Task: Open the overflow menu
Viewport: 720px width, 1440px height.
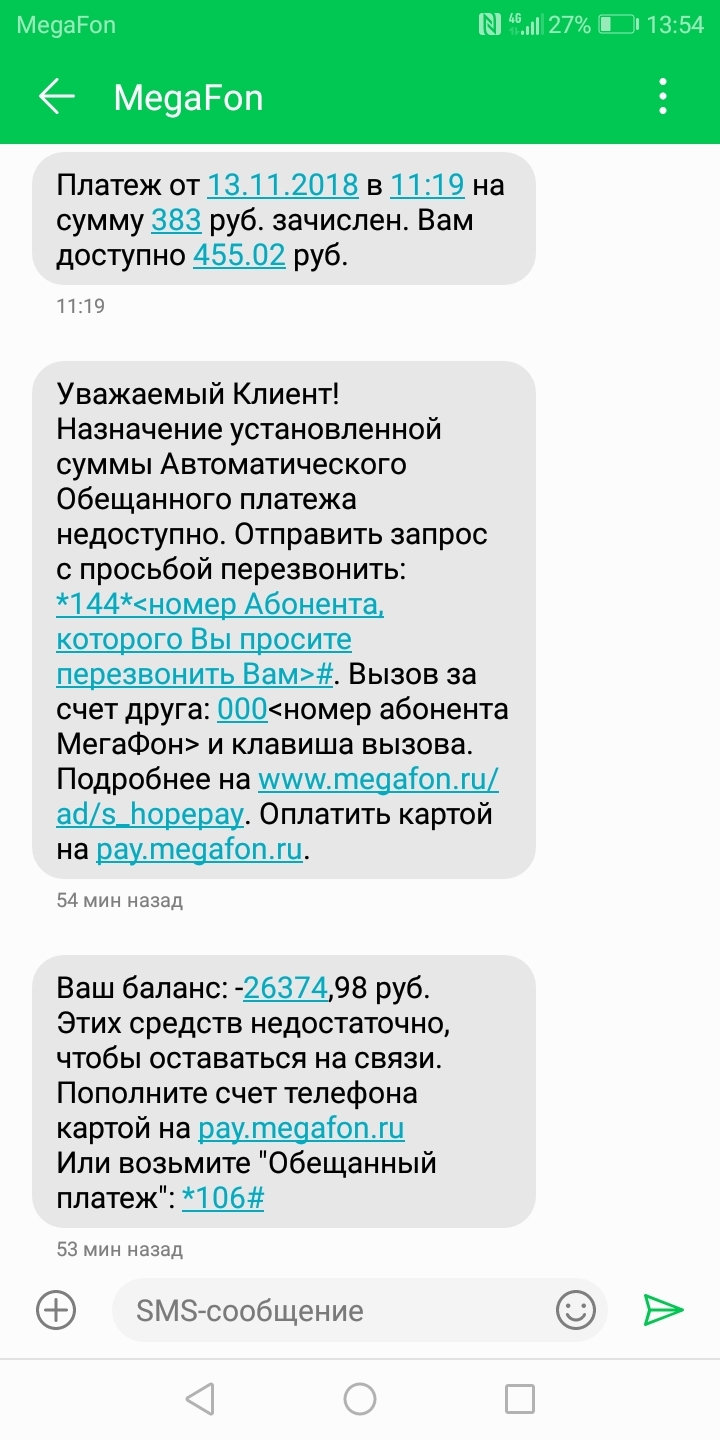Action: (x=662, y=97)
